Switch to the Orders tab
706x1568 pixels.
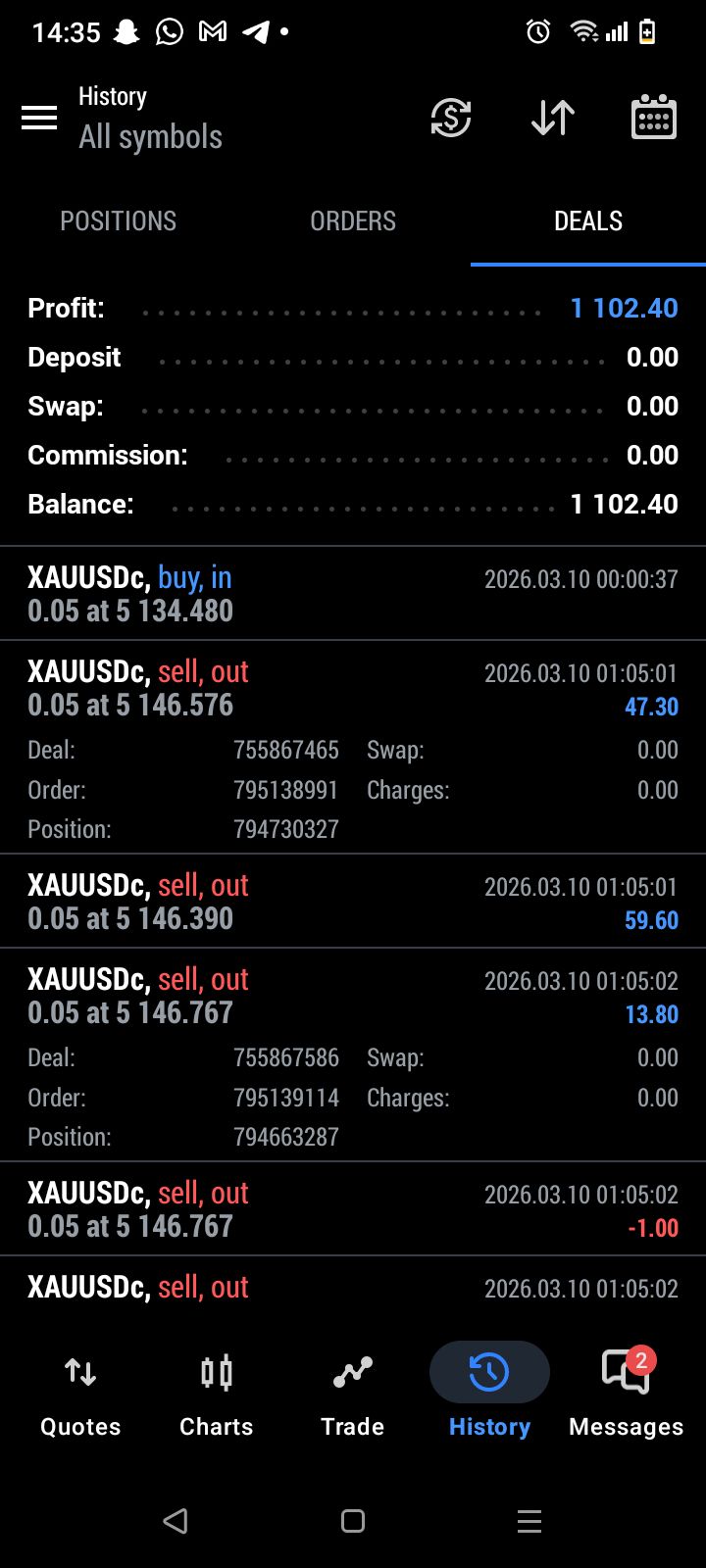[353, 221]
